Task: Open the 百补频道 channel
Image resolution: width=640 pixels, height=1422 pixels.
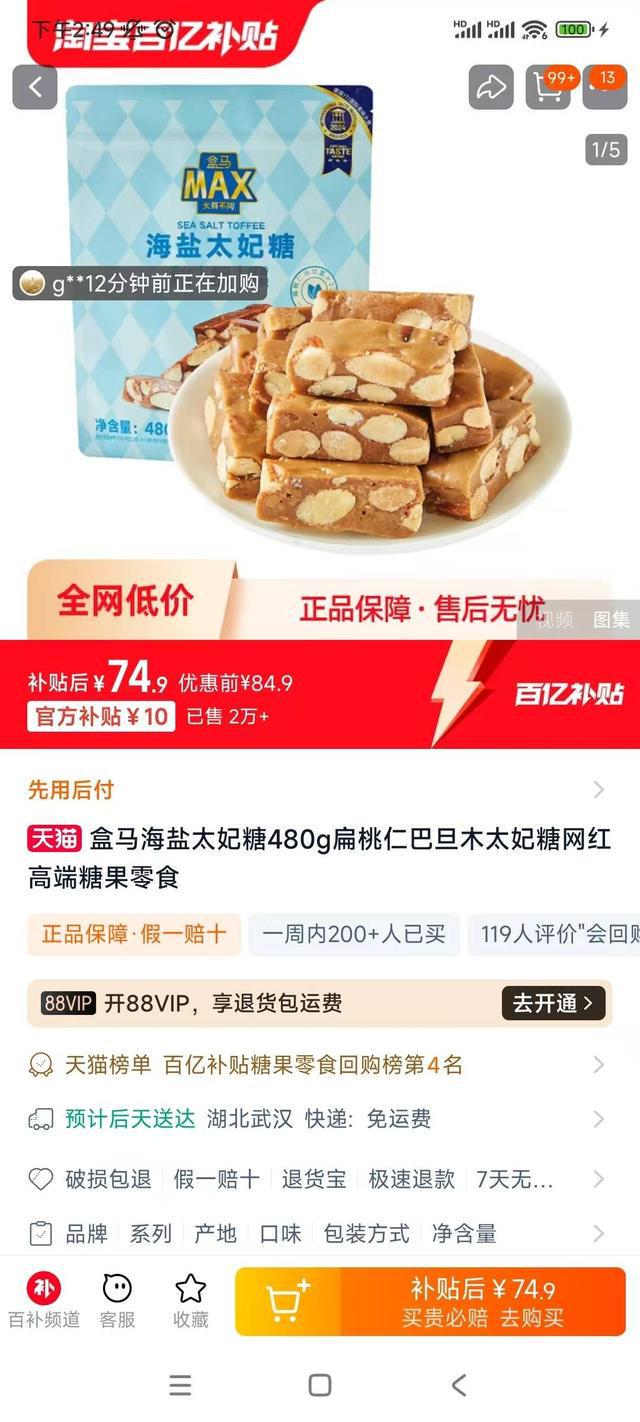Action: point(44,1301)
